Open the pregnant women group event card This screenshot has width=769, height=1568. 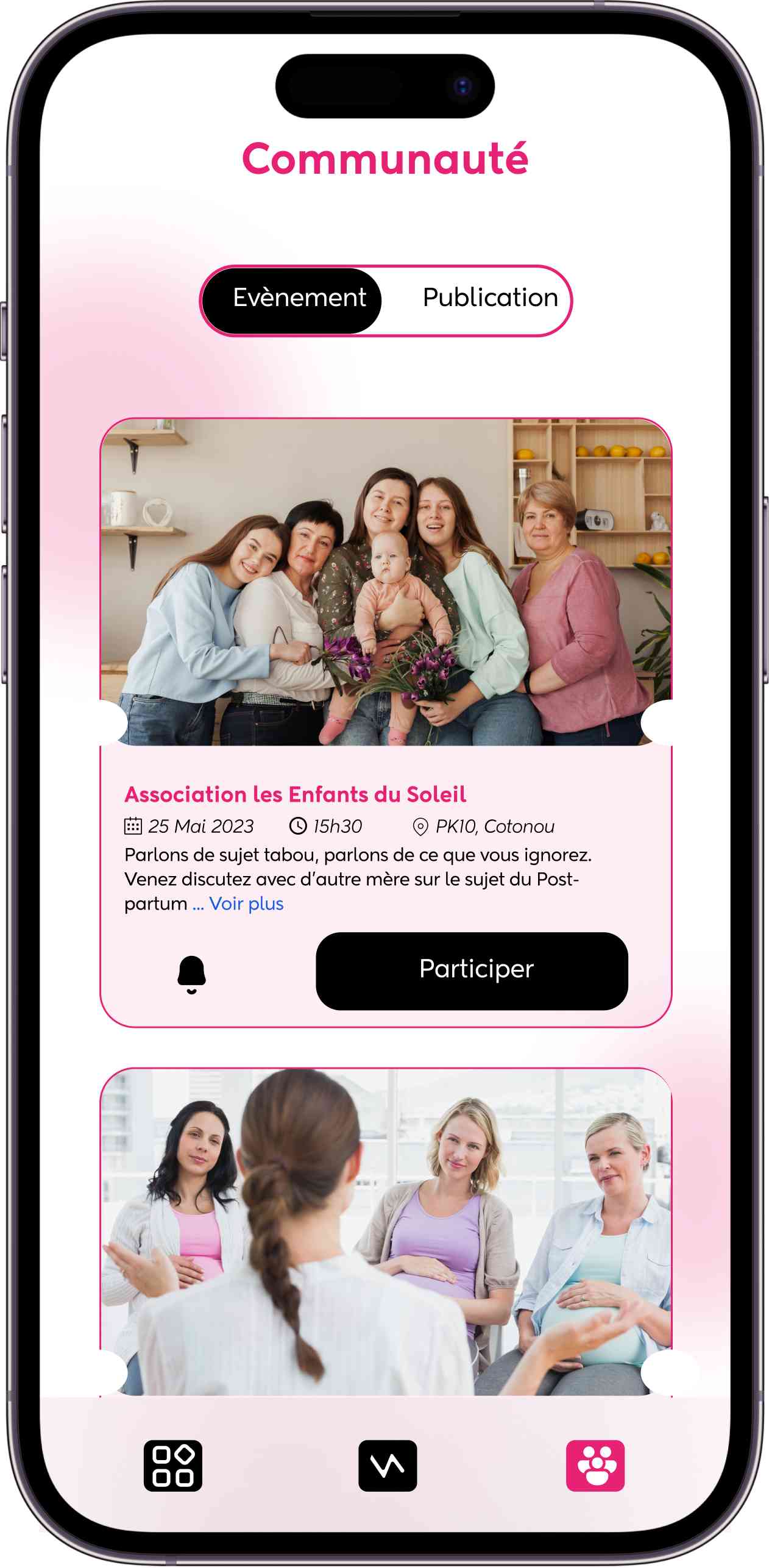(x=385, y=1231)
